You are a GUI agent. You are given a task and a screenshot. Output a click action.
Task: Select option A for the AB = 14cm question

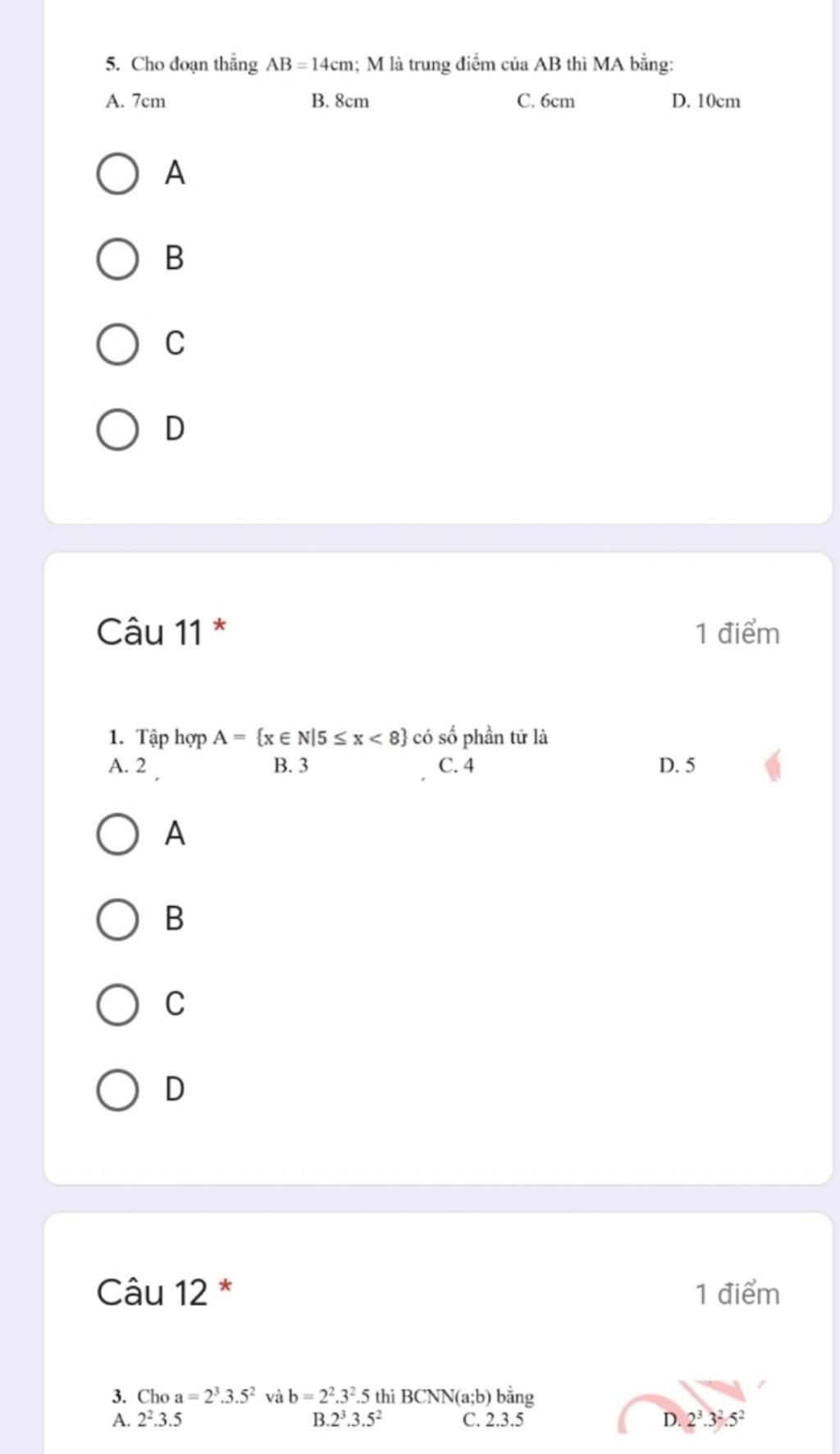[118, 174]
